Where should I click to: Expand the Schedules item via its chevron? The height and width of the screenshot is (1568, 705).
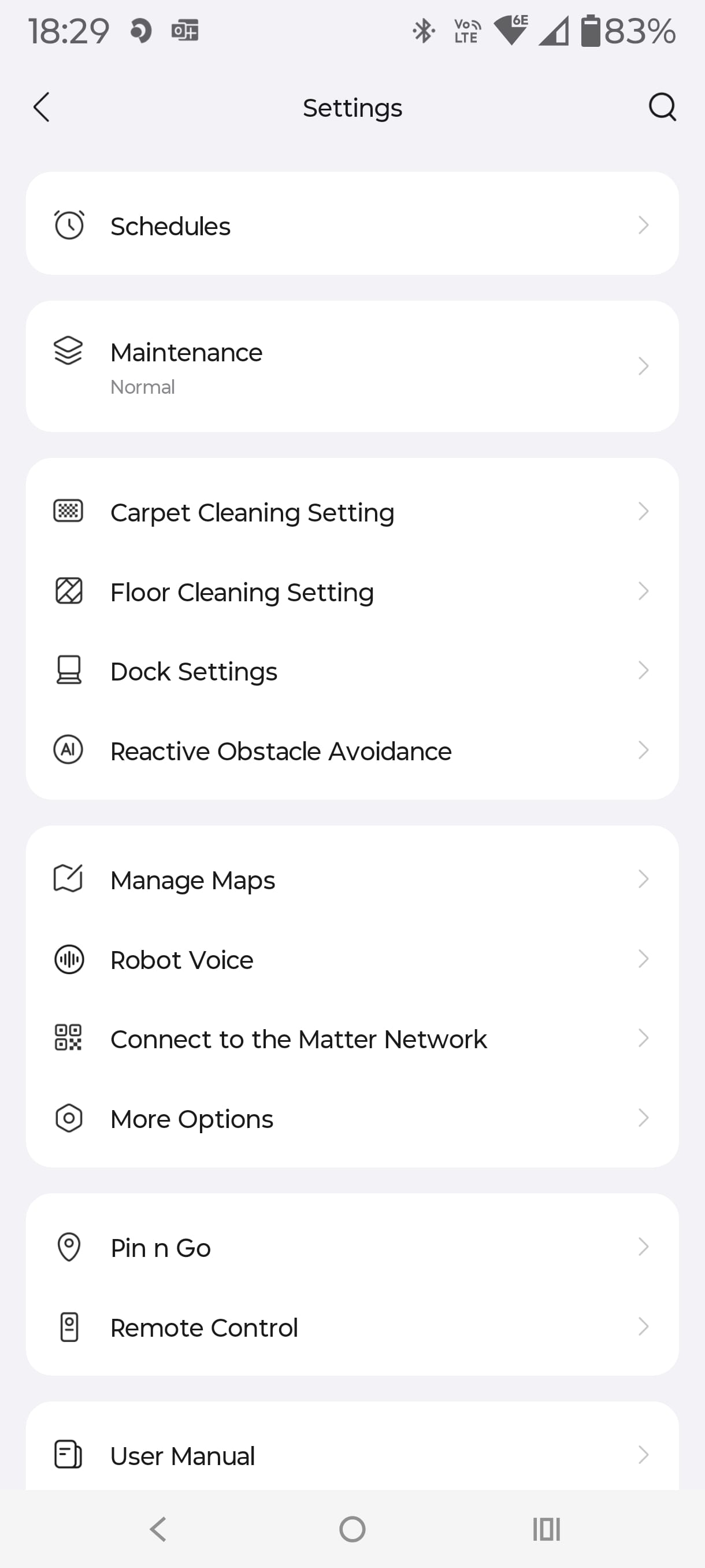(x=644, y=225)
